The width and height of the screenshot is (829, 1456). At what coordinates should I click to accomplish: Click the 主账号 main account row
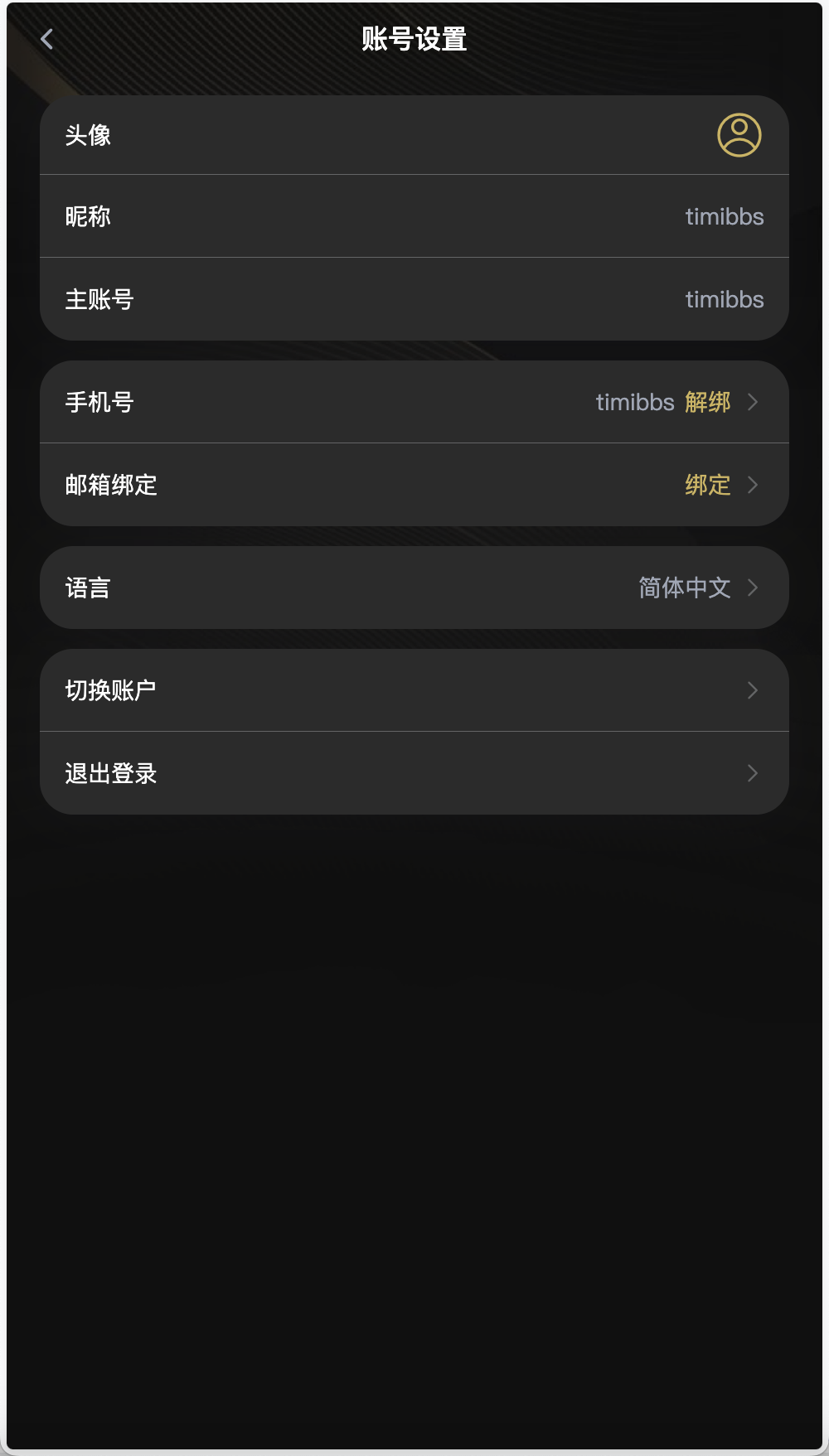pos(414,299)
